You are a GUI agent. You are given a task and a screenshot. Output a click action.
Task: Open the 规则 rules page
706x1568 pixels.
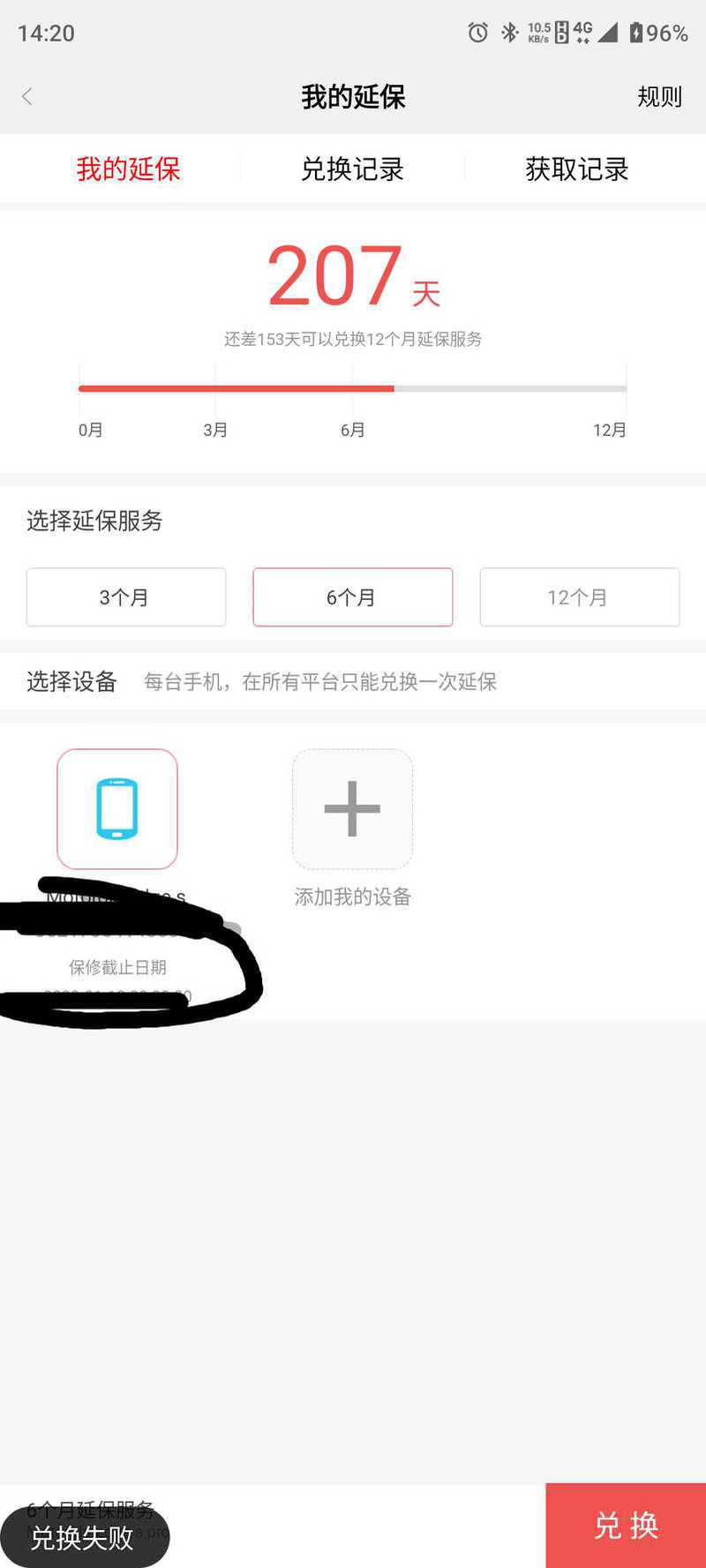click(659, 96)
